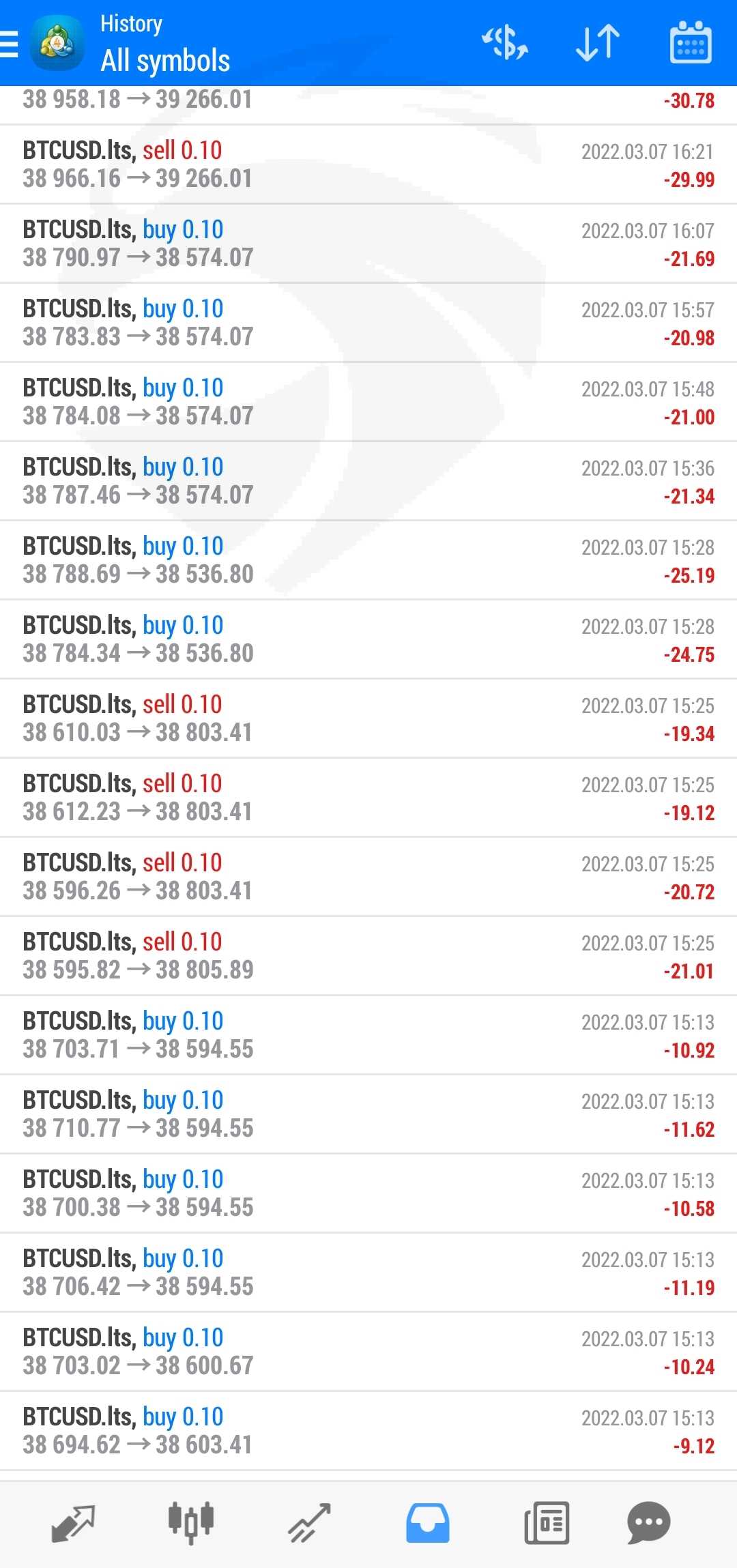Viewport: 737px width, 1568px height.
Task: Open the Chat messages tab
Action: tap(649, 1523)
